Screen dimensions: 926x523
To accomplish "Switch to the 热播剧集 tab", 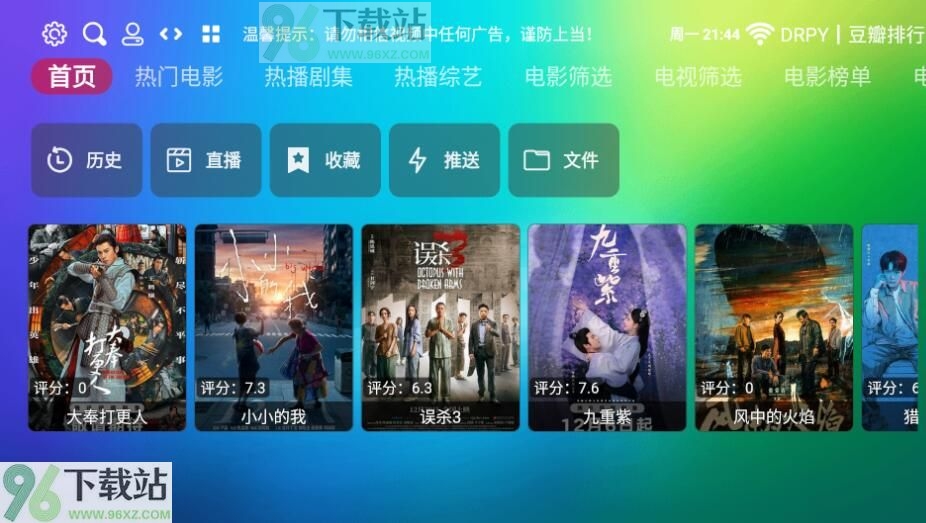I will [308, 77].
